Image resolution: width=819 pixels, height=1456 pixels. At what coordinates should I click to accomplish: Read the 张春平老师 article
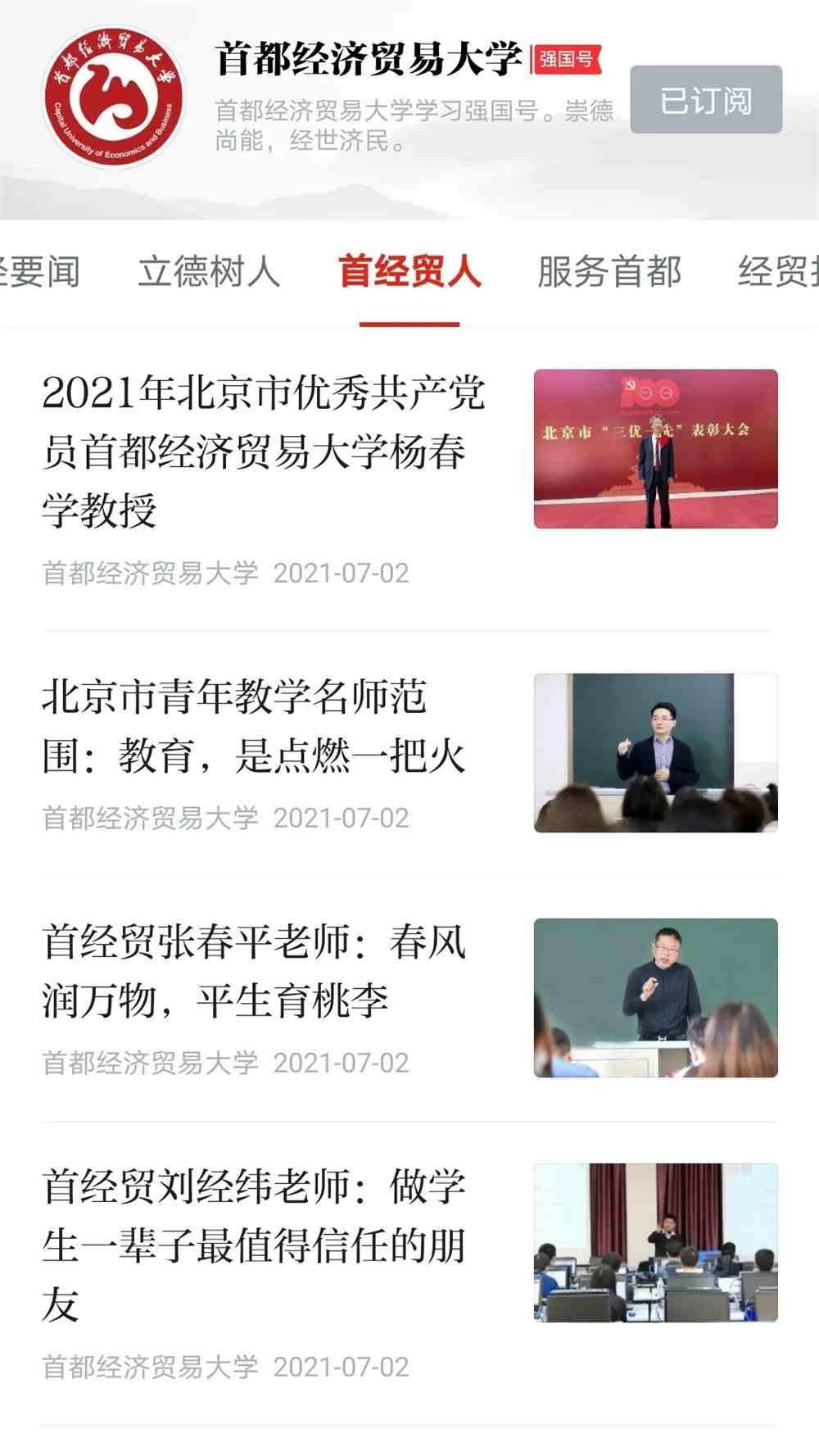pos(254,971)
